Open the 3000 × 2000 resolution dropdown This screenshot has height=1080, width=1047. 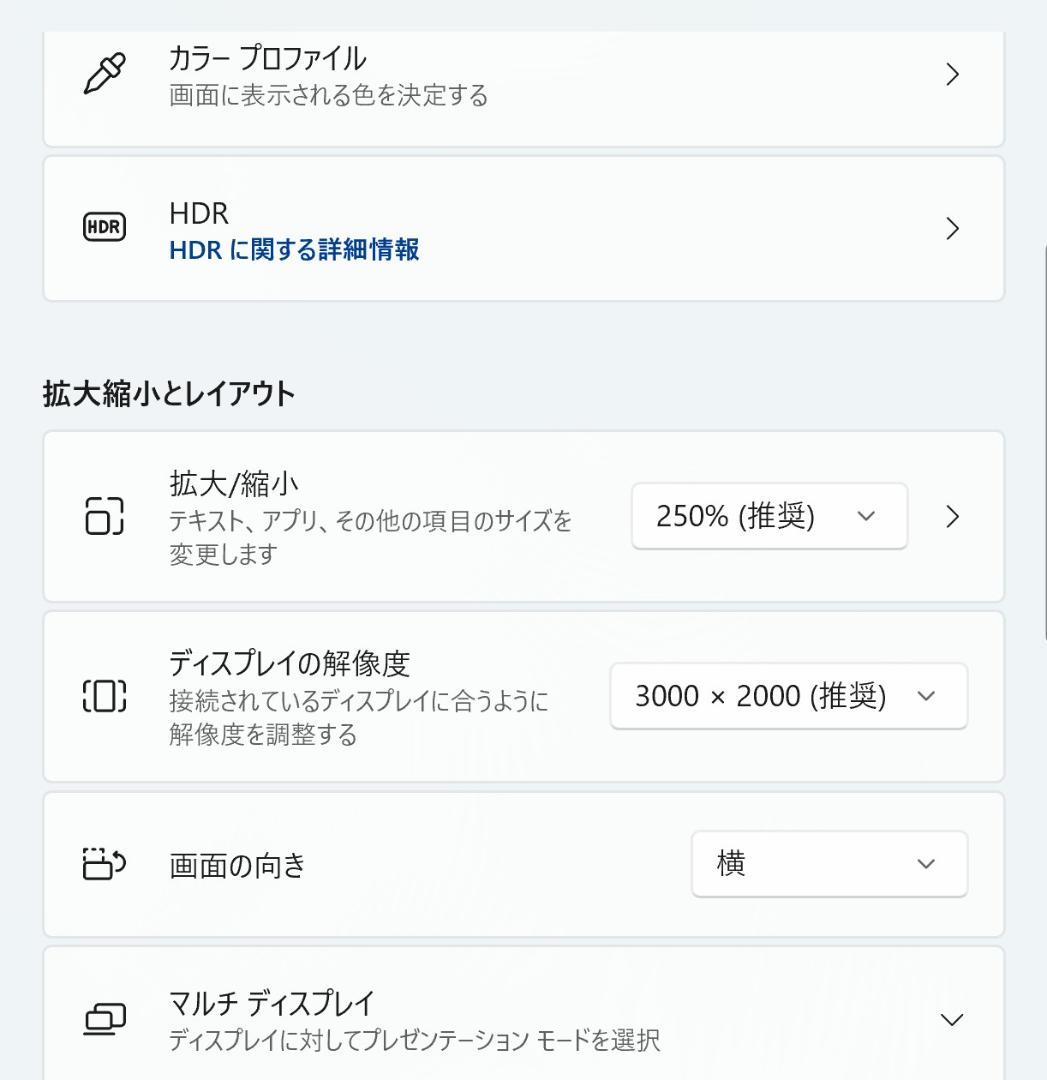(x=789, y=697)
